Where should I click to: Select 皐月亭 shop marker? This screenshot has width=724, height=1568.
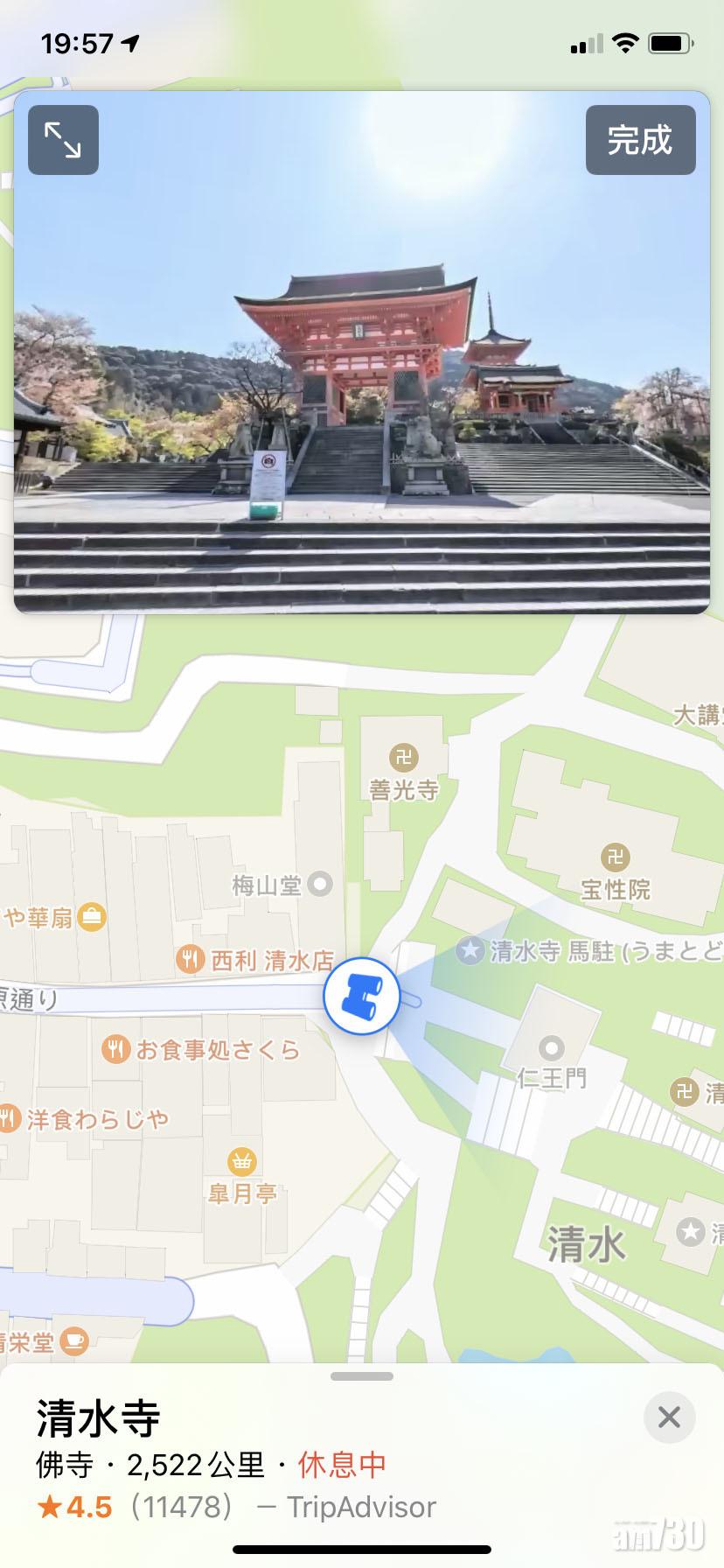click(241, 1162)
